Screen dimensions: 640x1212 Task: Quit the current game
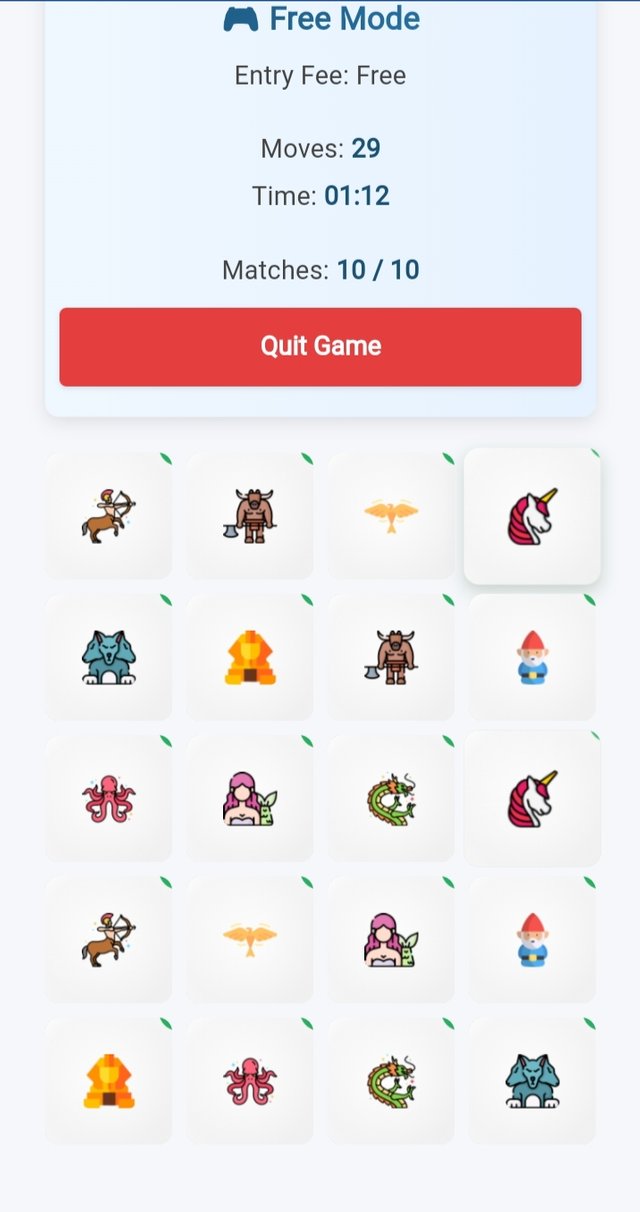[x=320, y=346]
